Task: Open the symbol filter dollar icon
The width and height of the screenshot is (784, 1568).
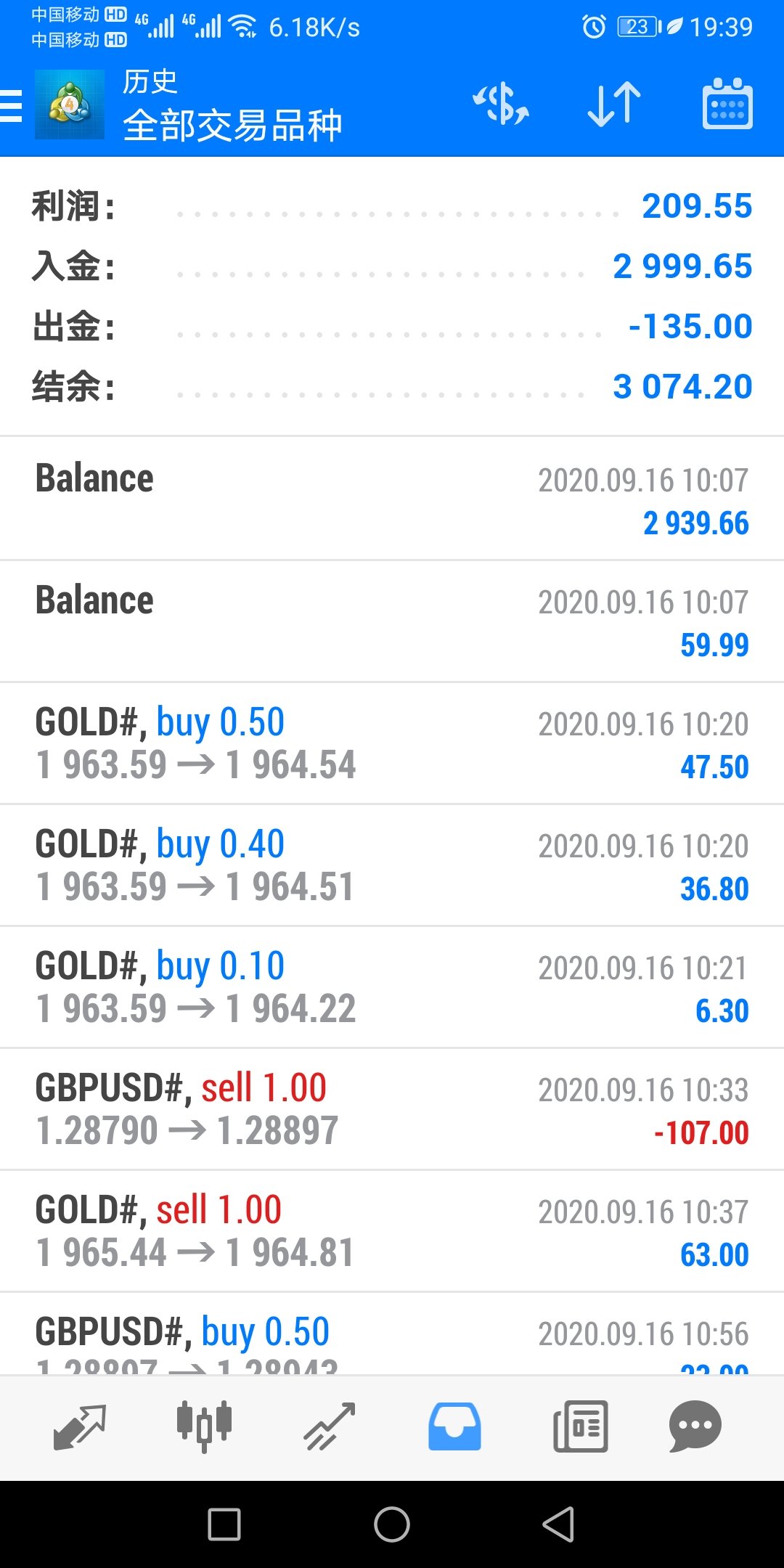Action: pyautogui.click(x=501, y=104)
